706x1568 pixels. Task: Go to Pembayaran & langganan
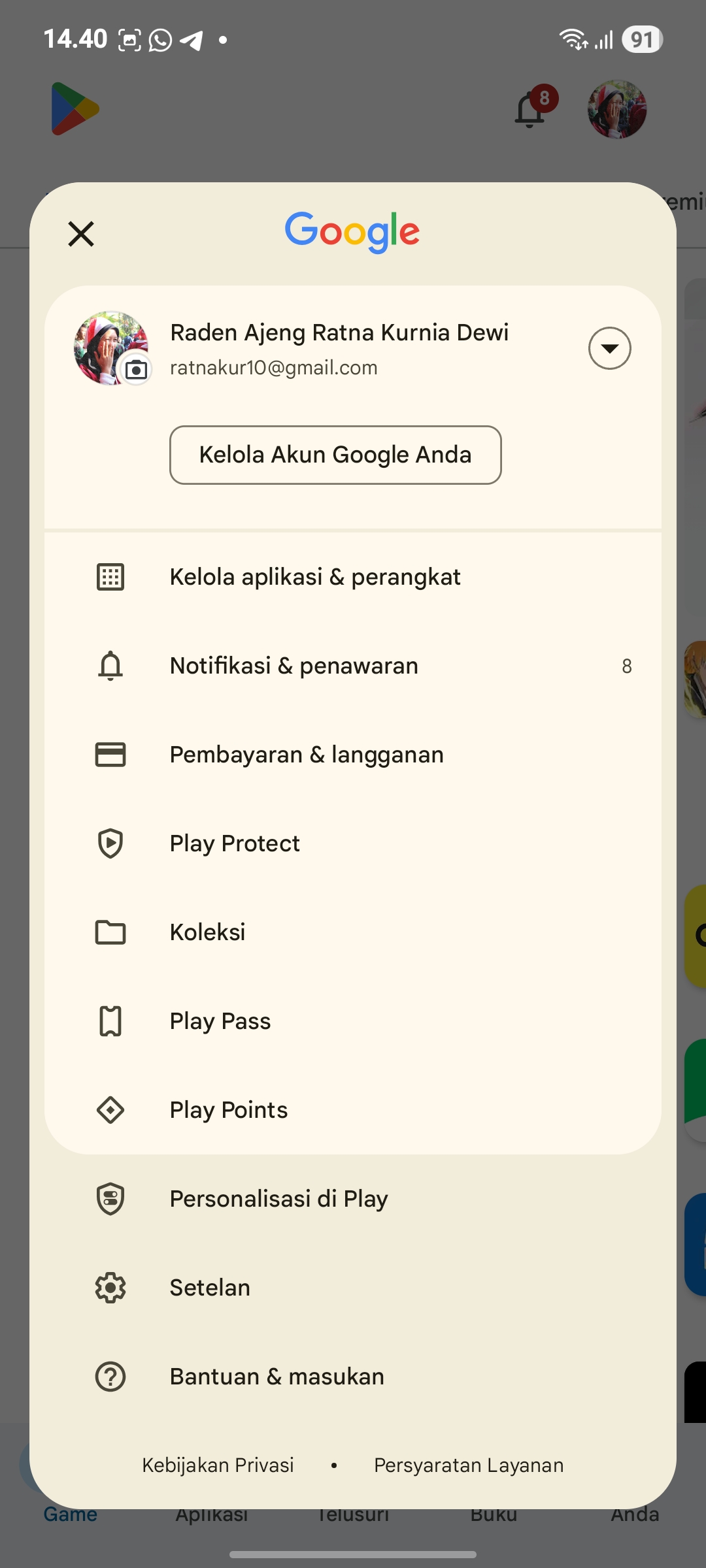pyautogui.click(x=307, y=755)
